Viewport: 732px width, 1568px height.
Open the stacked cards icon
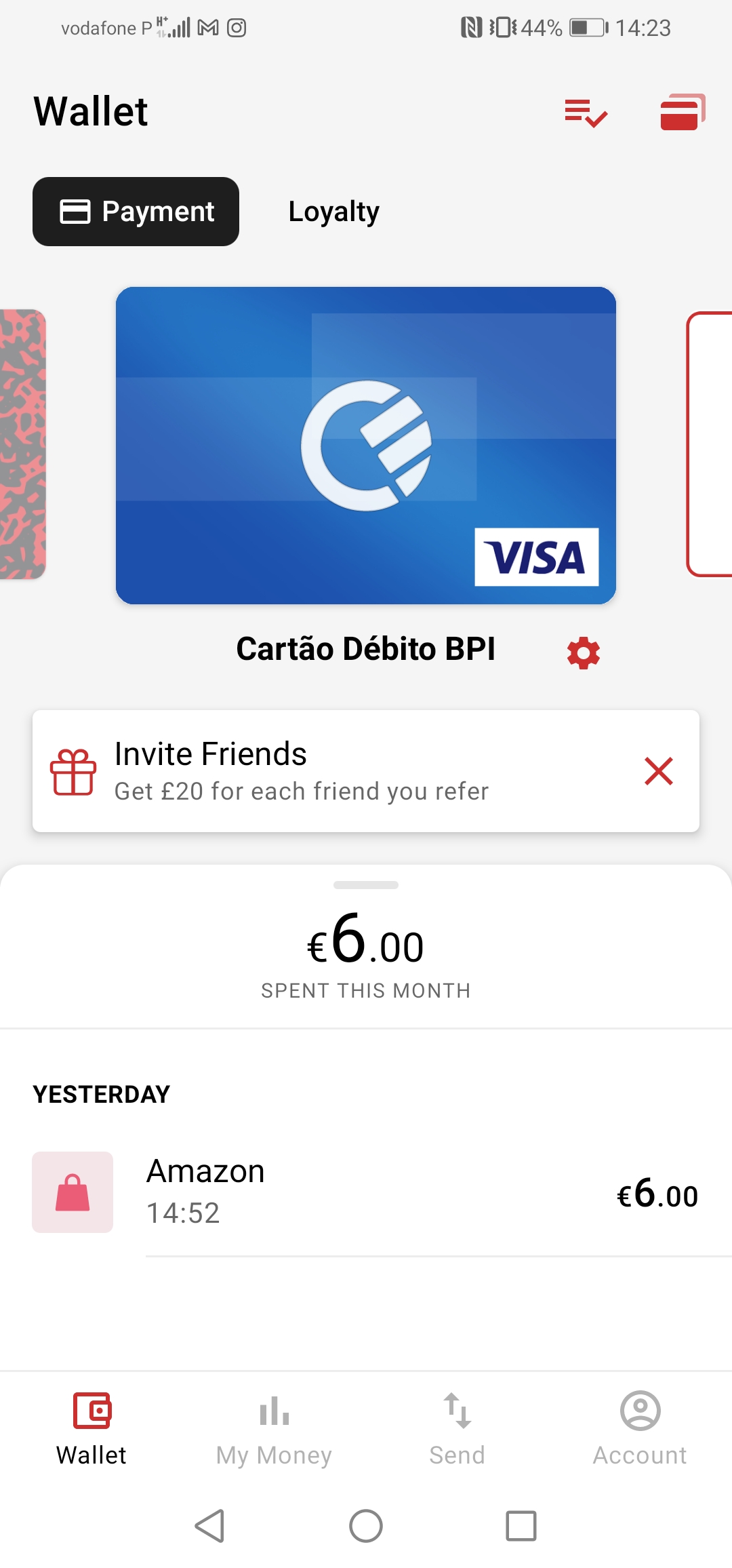click(x=683, y=112)
